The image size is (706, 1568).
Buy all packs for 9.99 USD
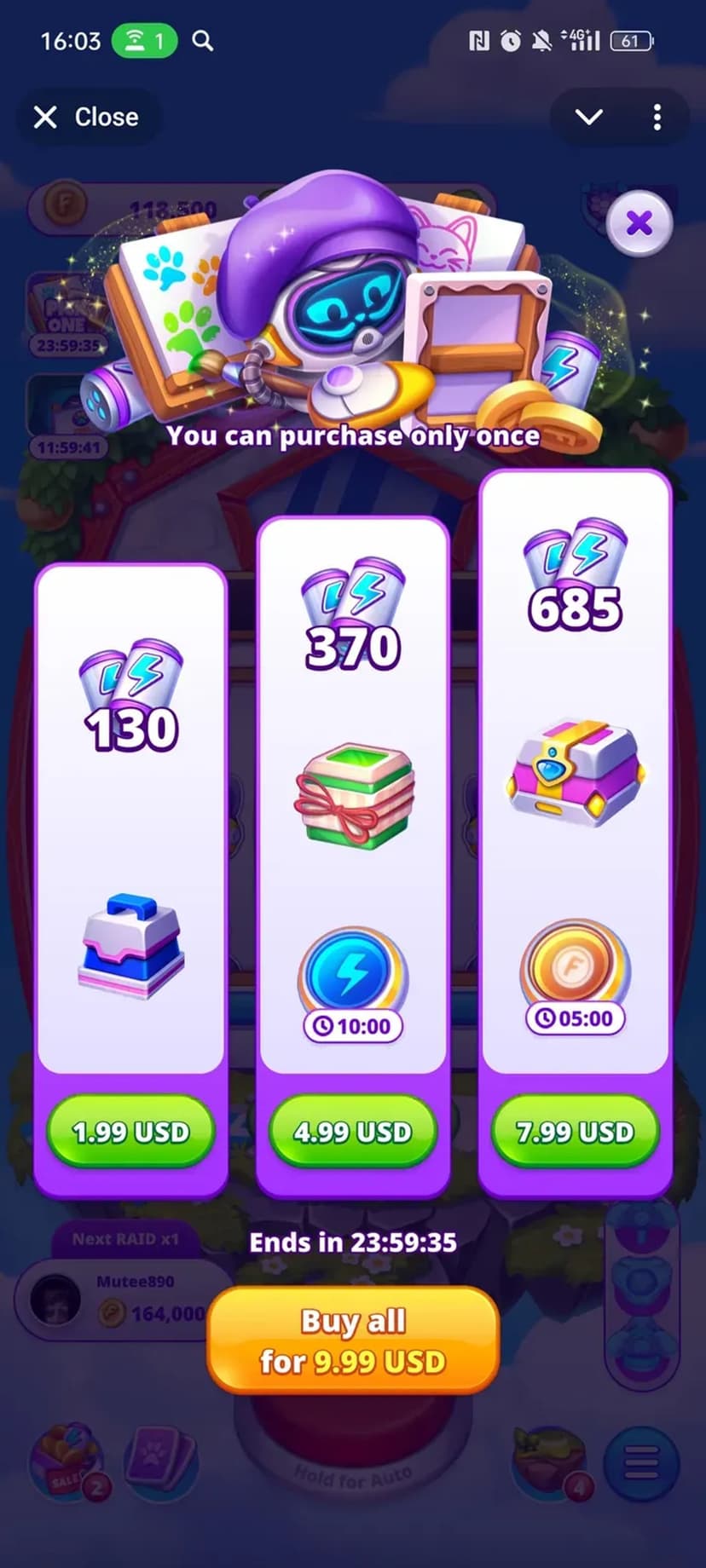click(353, 1340)
